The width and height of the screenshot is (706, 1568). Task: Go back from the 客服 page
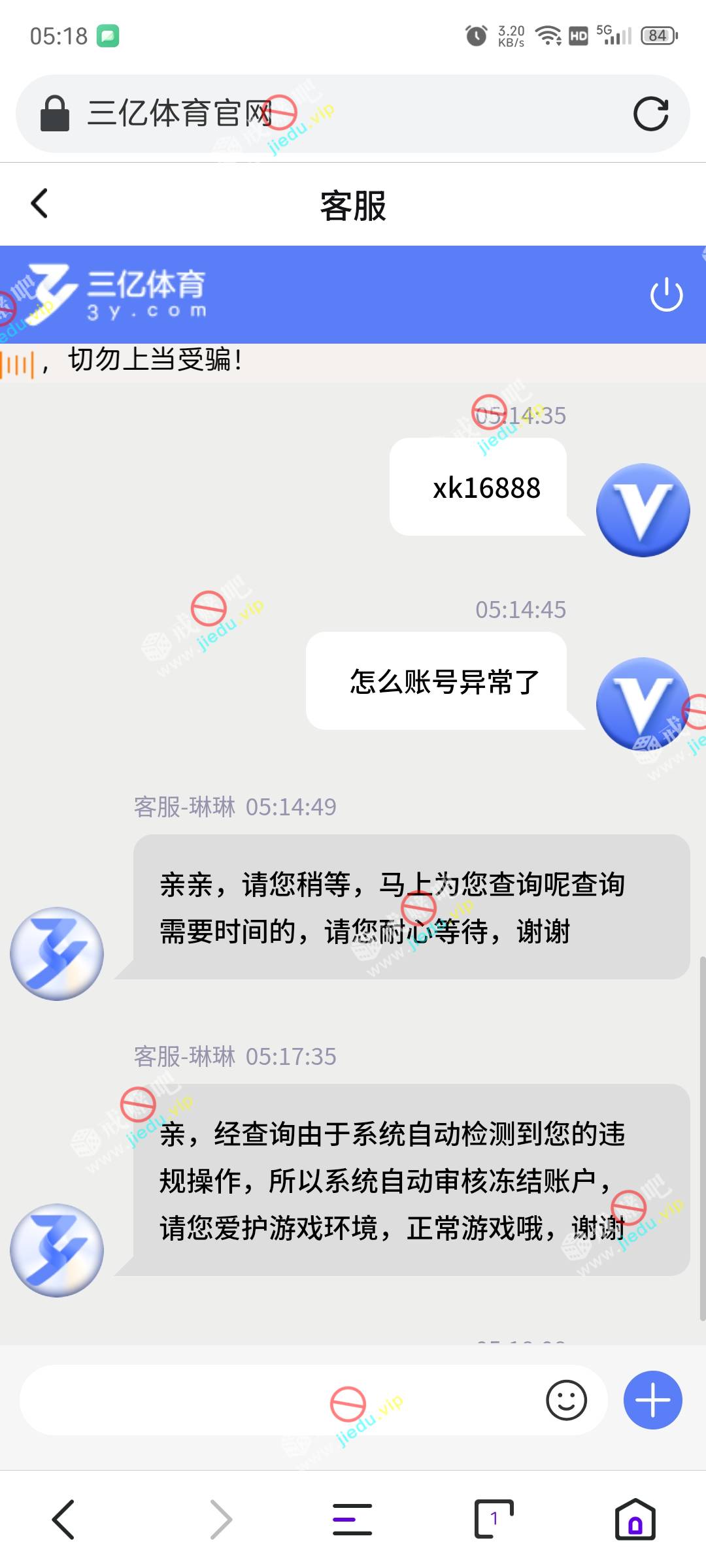[41, 204]
